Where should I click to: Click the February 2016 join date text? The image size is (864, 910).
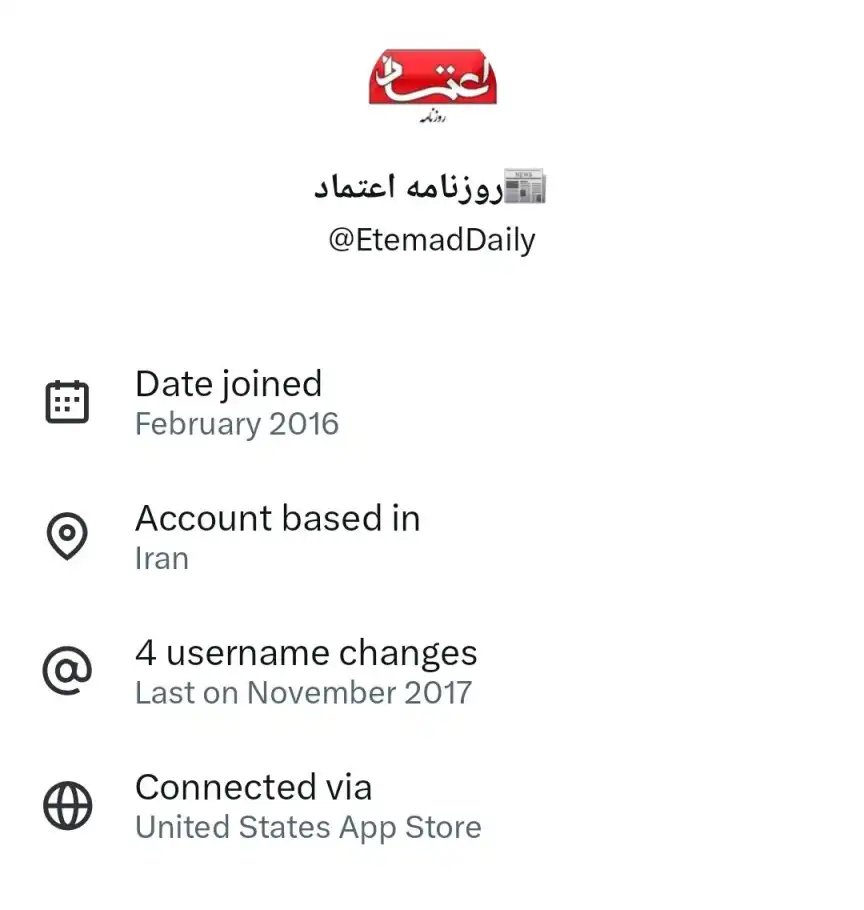point(237,423)
